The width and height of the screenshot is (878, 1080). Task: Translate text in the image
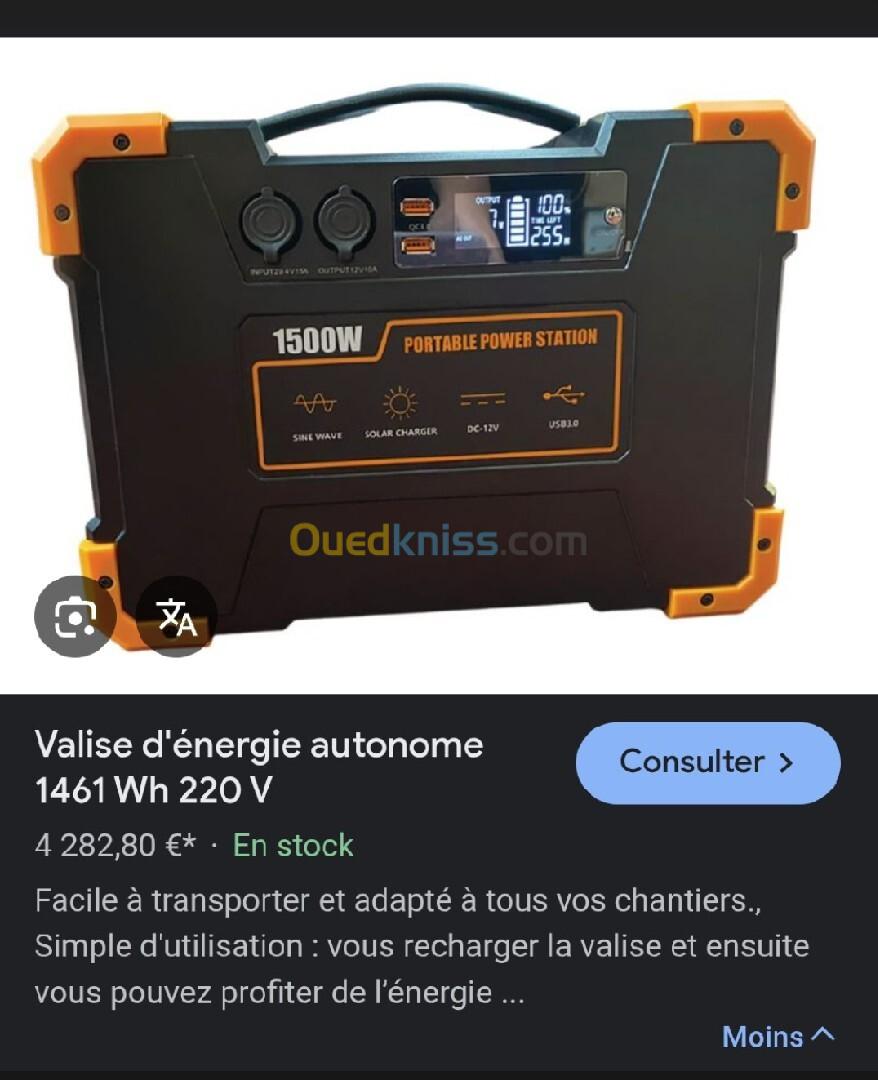click(x=177, y=616)
